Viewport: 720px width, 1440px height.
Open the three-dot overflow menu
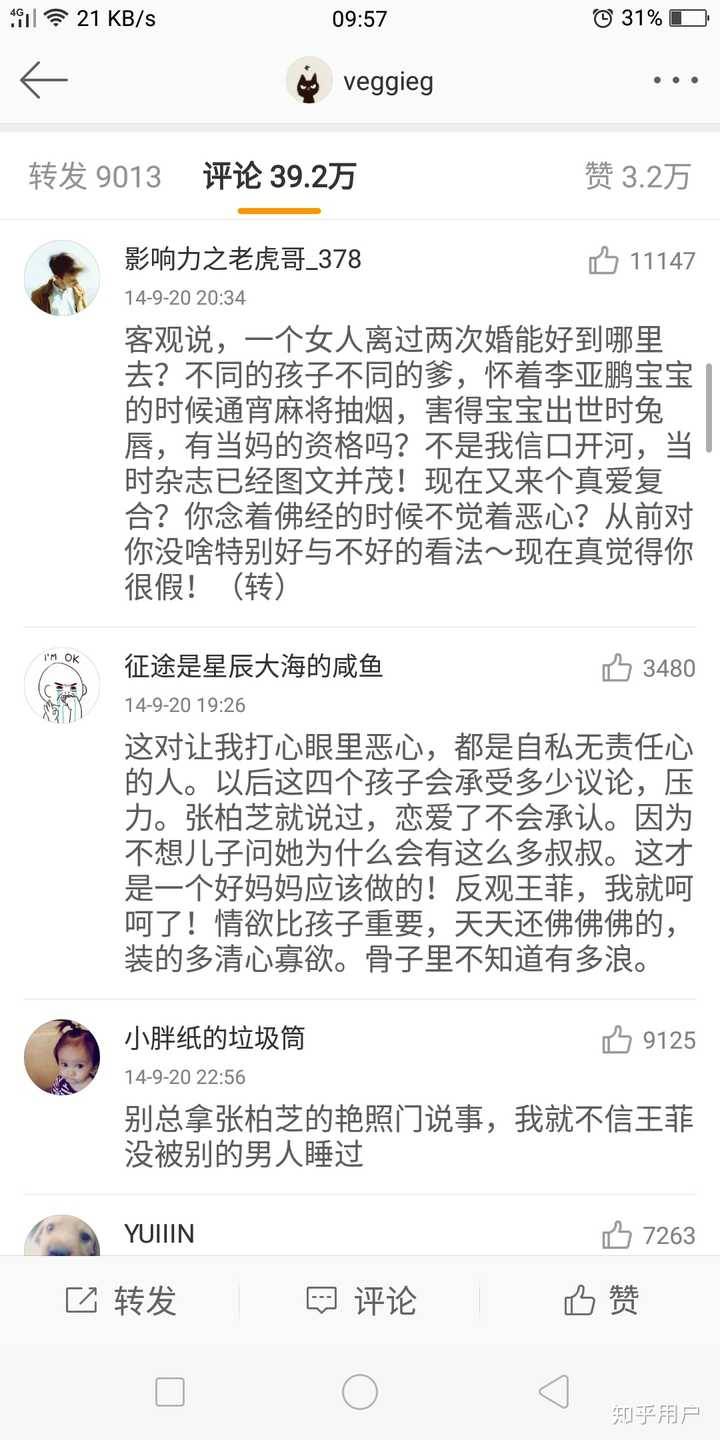pos(675,81)
